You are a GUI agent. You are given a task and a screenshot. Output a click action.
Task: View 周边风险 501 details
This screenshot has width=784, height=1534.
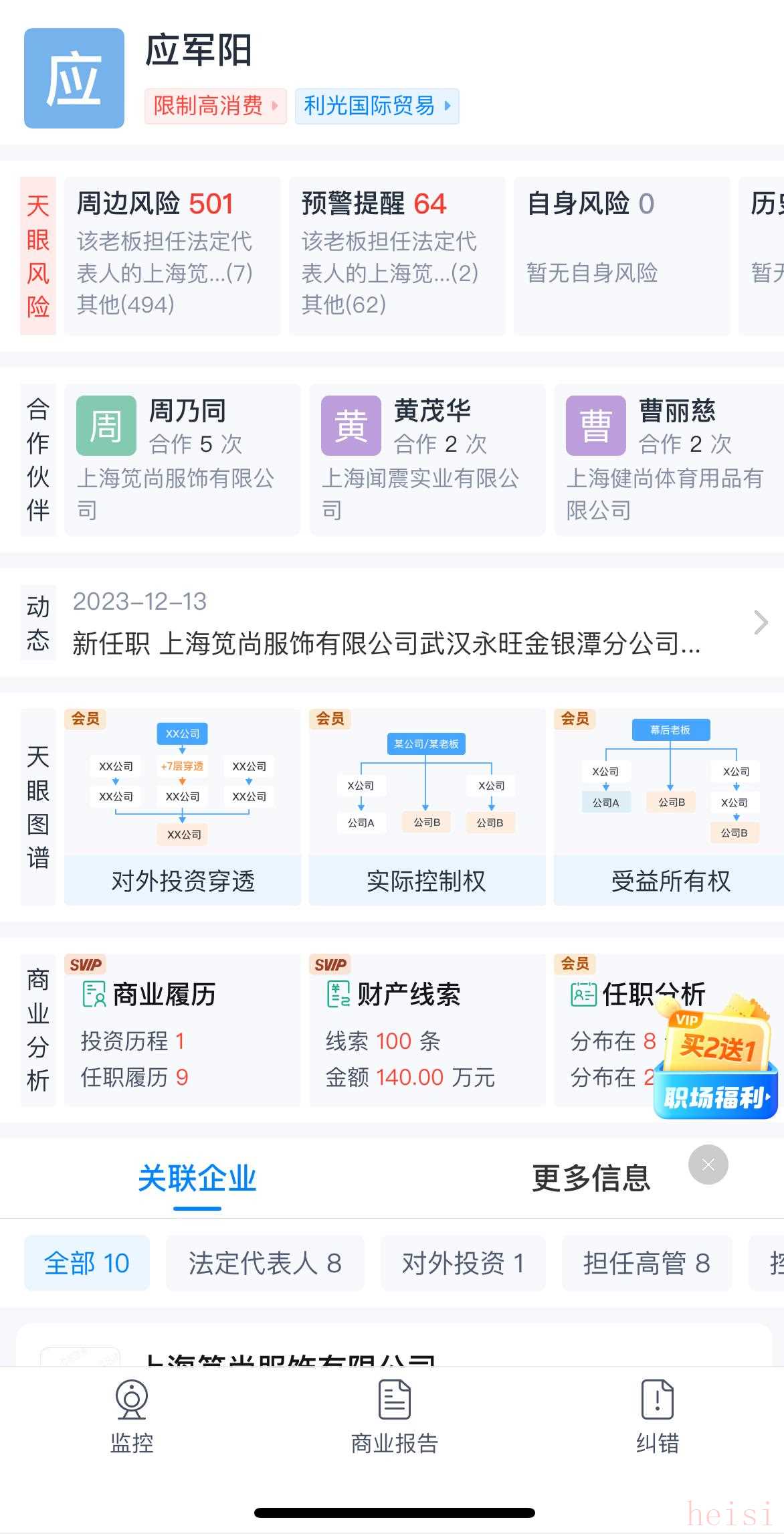coord(172,256)
